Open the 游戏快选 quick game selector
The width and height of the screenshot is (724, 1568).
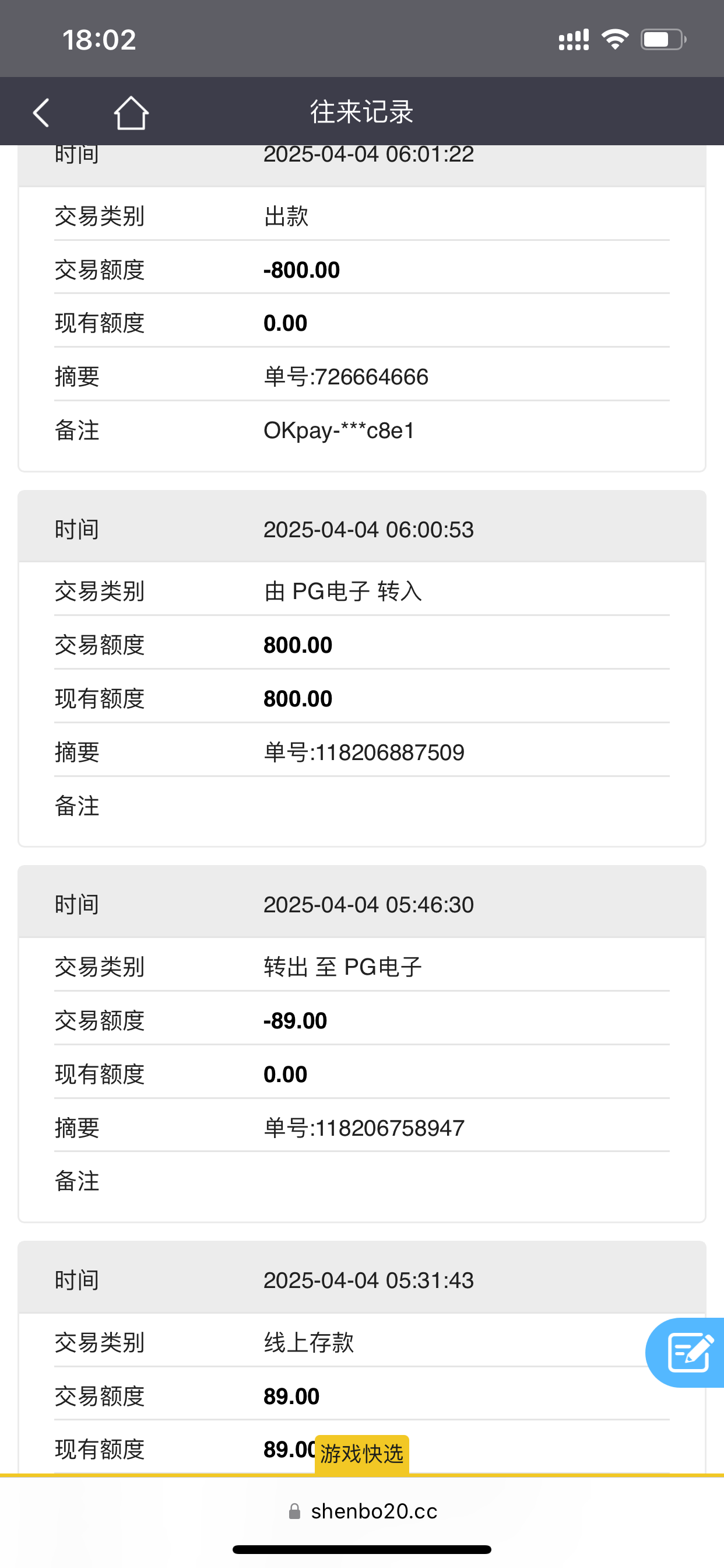[361, 1454]
